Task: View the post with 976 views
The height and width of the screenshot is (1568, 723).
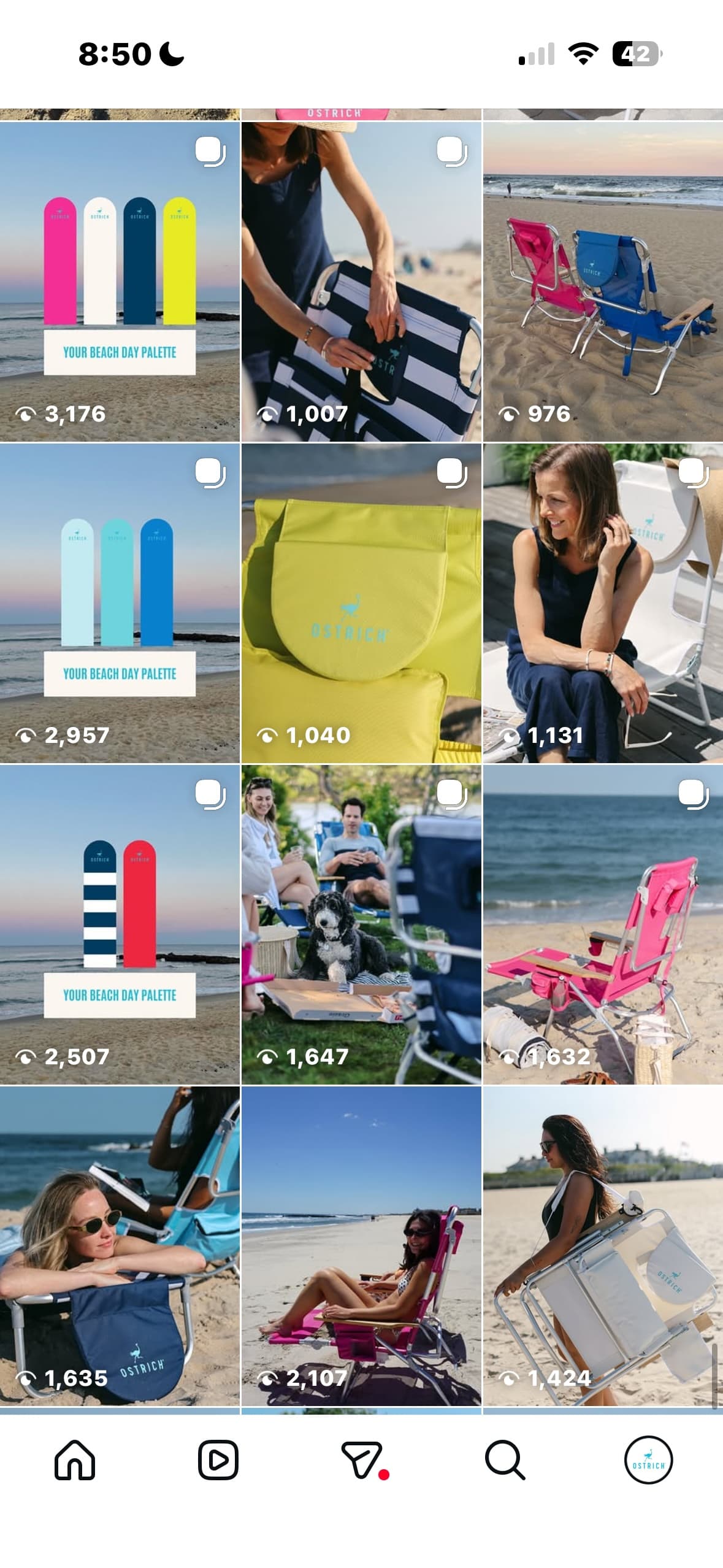Action: pyautogui.click(x=603, y=282)
